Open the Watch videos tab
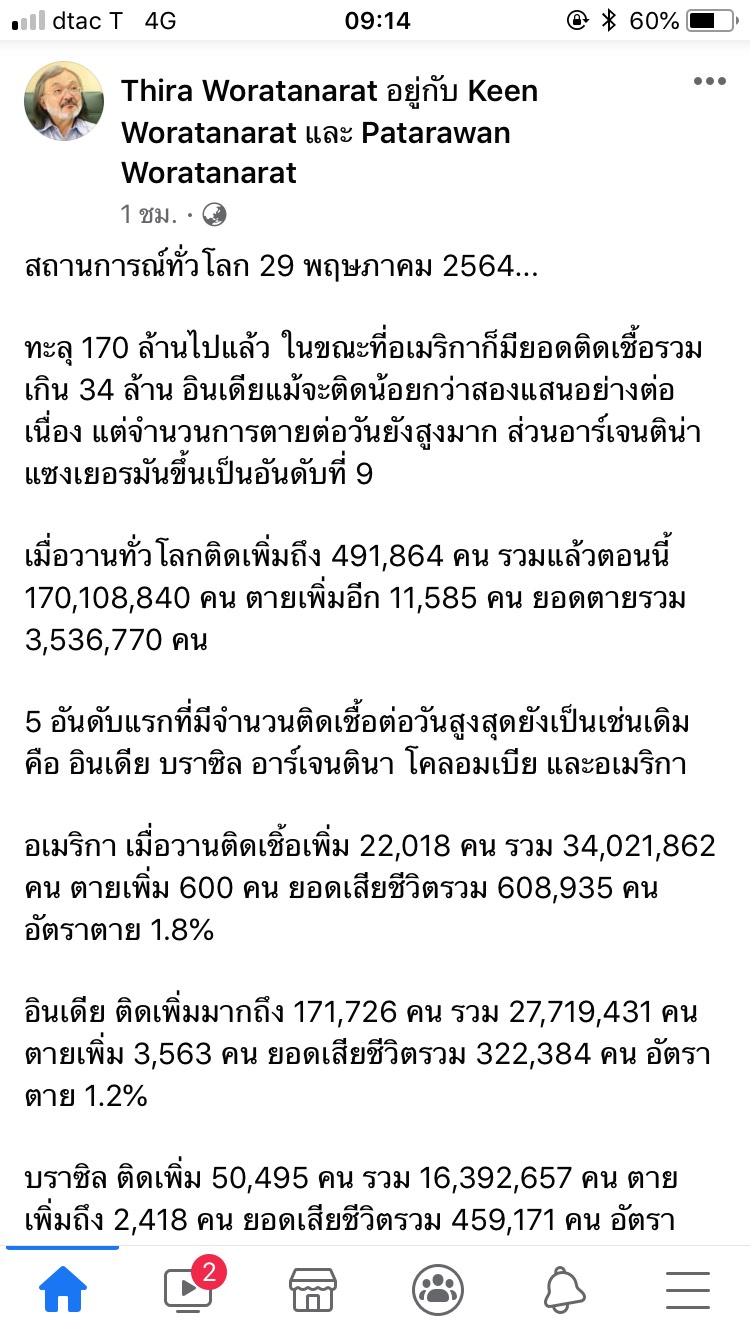 (189, 1290)
